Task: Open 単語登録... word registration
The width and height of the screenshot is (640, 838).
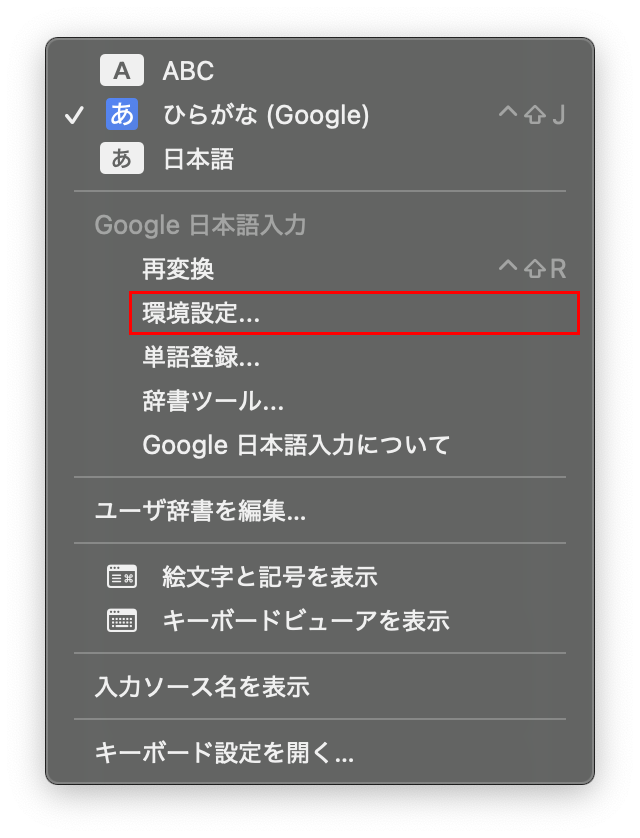Action: pyautogui.click(x=201, y=357)
